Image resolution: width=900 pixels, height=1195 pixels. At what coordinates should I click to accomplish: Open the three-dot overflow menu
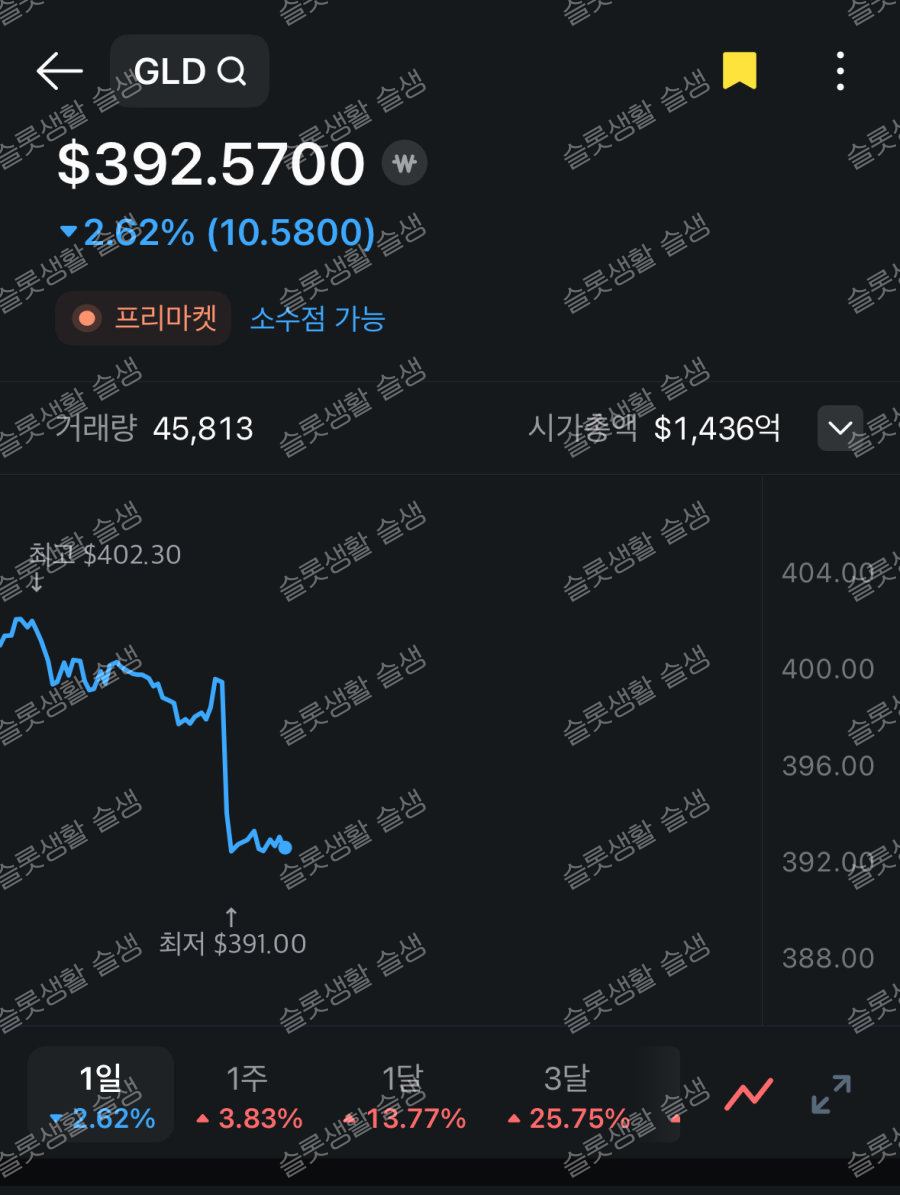(840, 71)
